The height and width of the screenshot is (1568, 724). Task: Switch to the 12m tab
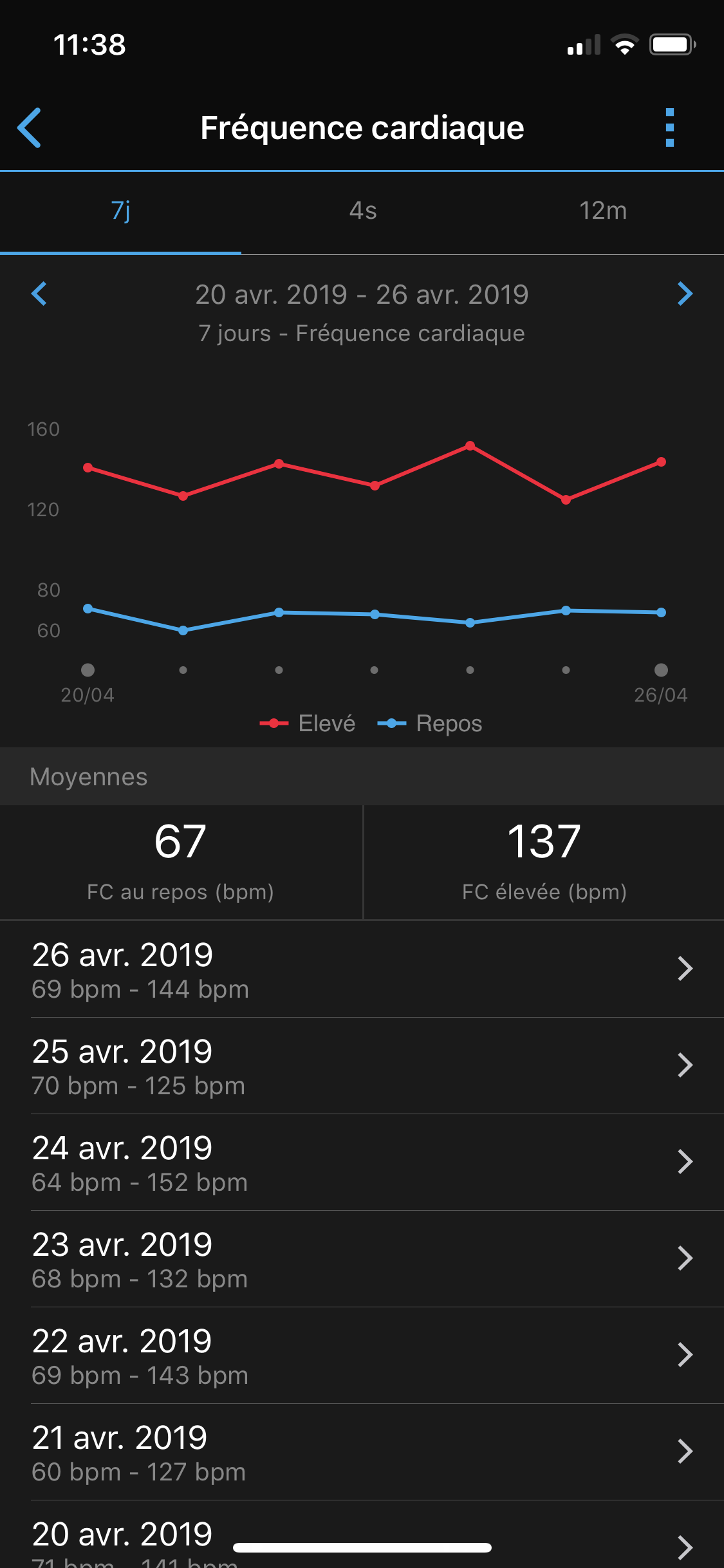click(x=602, y=211)
